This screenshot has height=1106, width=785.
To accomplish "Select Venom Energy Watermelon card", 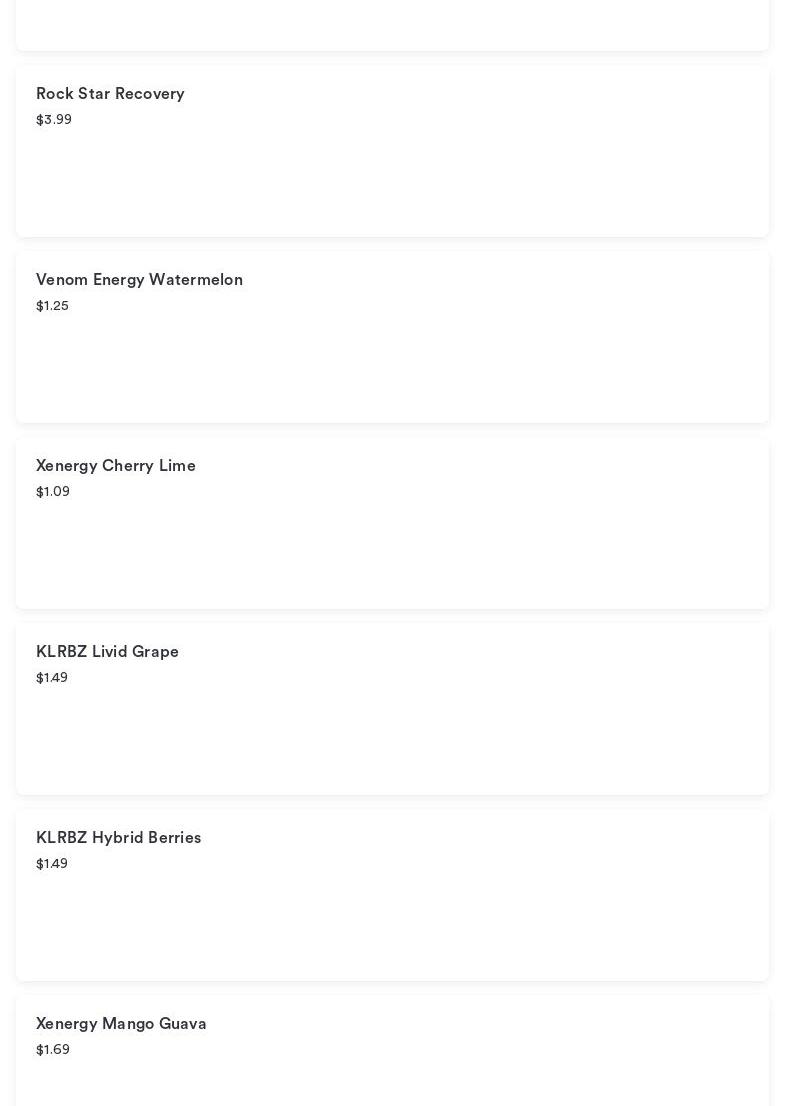I will (x=392, y=336).
